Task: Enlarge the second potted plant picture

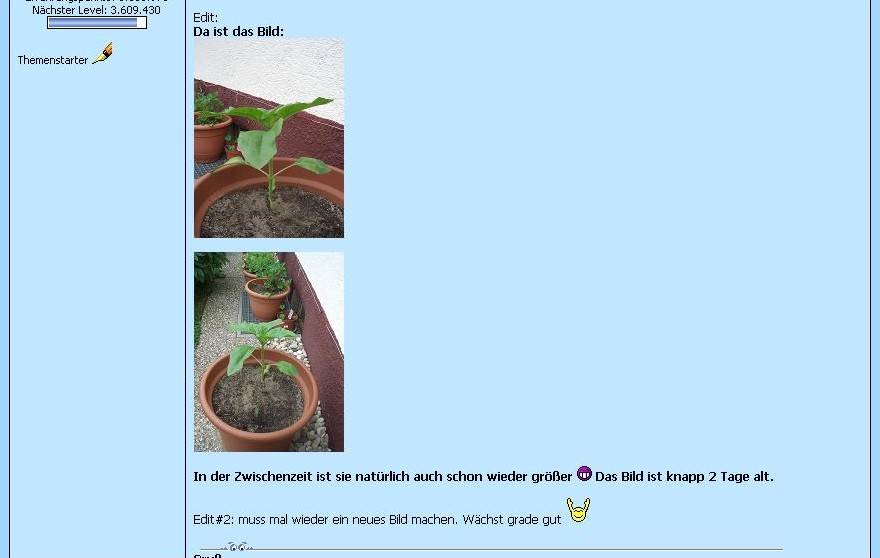Action: 268,352
